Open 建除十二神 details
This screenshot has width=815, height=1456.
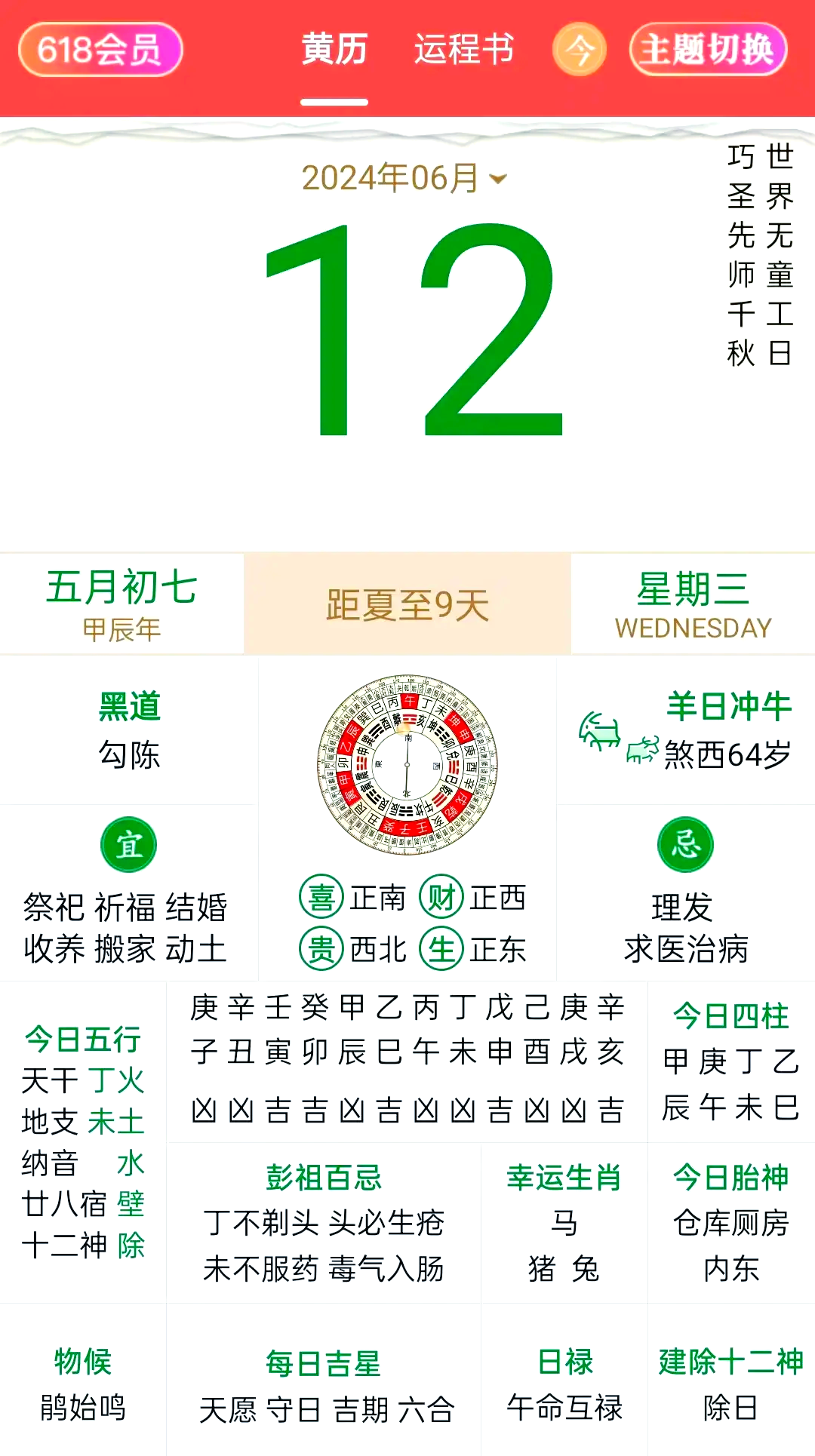click(x=731, y=1387)
